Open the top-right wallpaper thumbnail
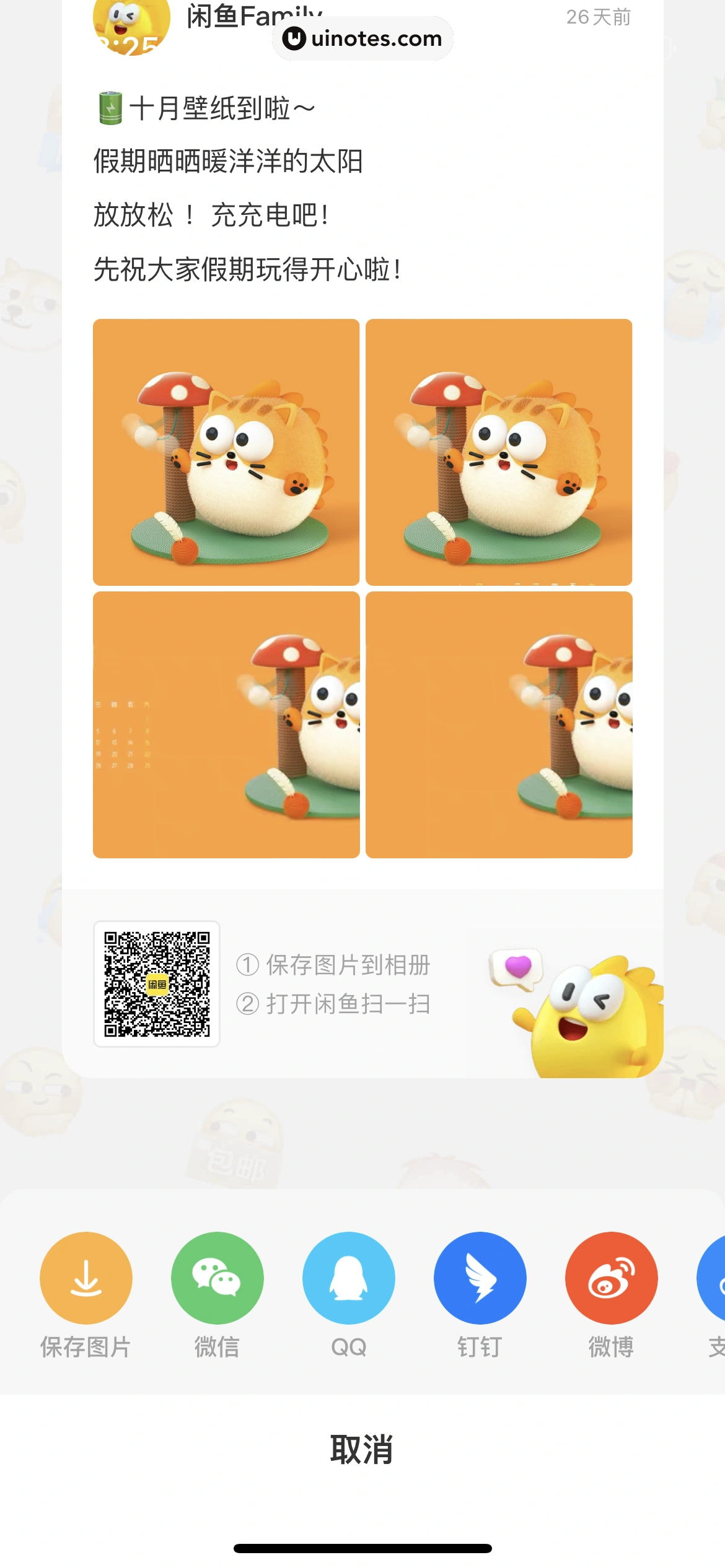The image size is (725, 1568). [x=499, y=451]
